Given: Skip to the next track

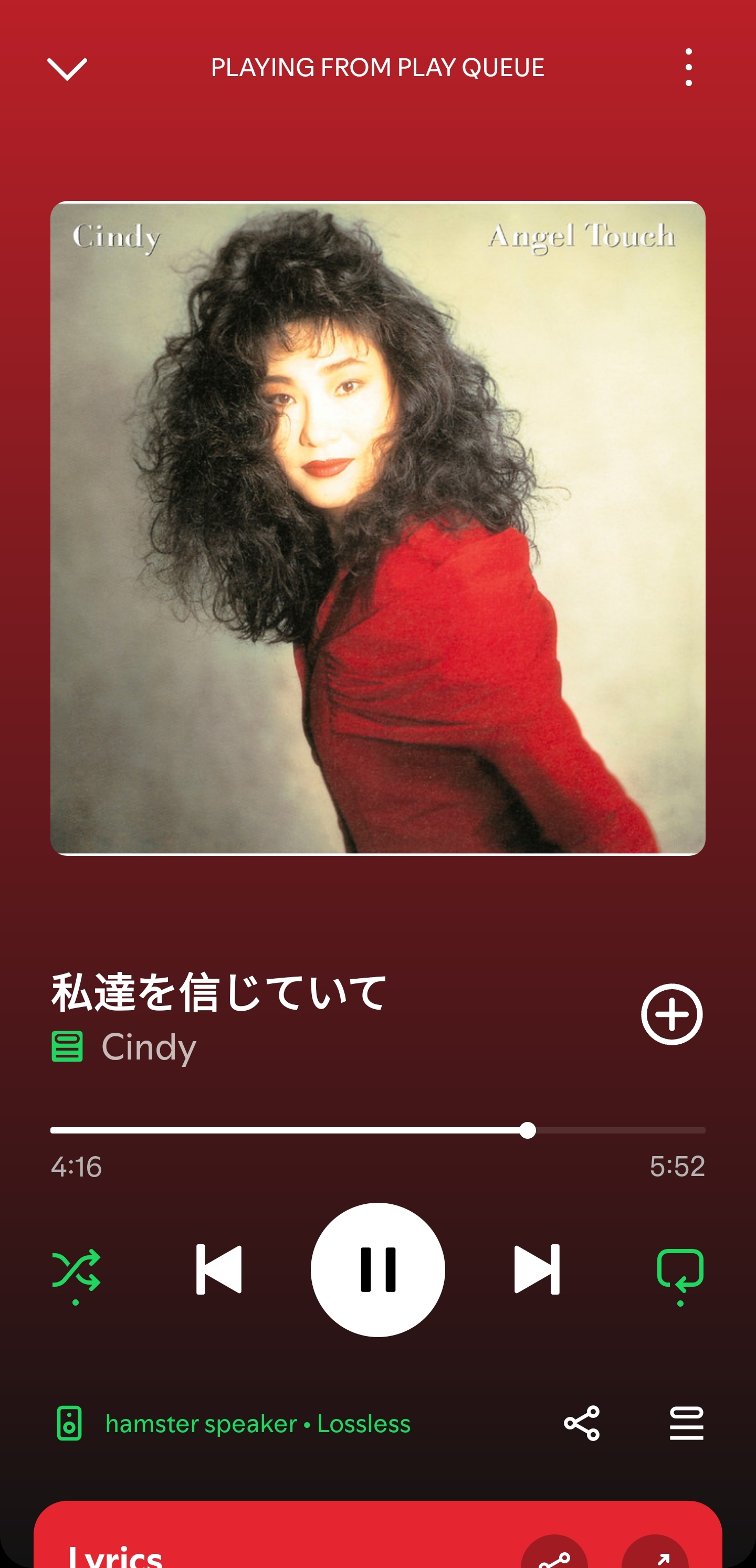Looking at the screenshot, I should point(537,1270).
